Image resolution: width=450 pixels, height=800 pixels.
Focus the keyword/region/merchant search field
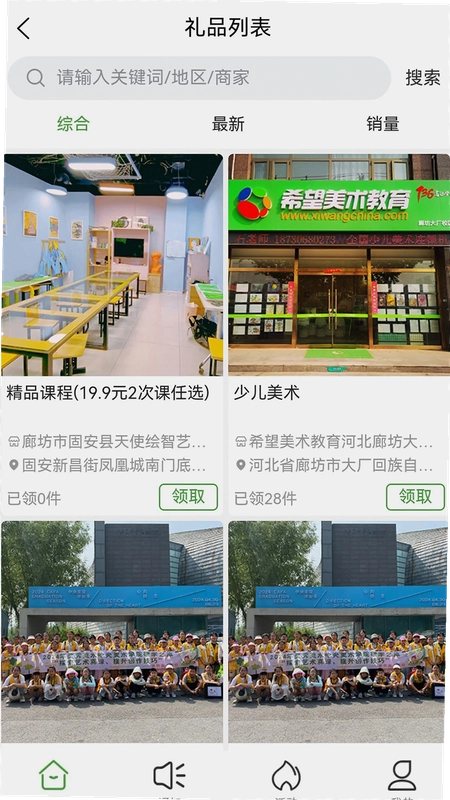pyautogui.click(x=199, y=78)
